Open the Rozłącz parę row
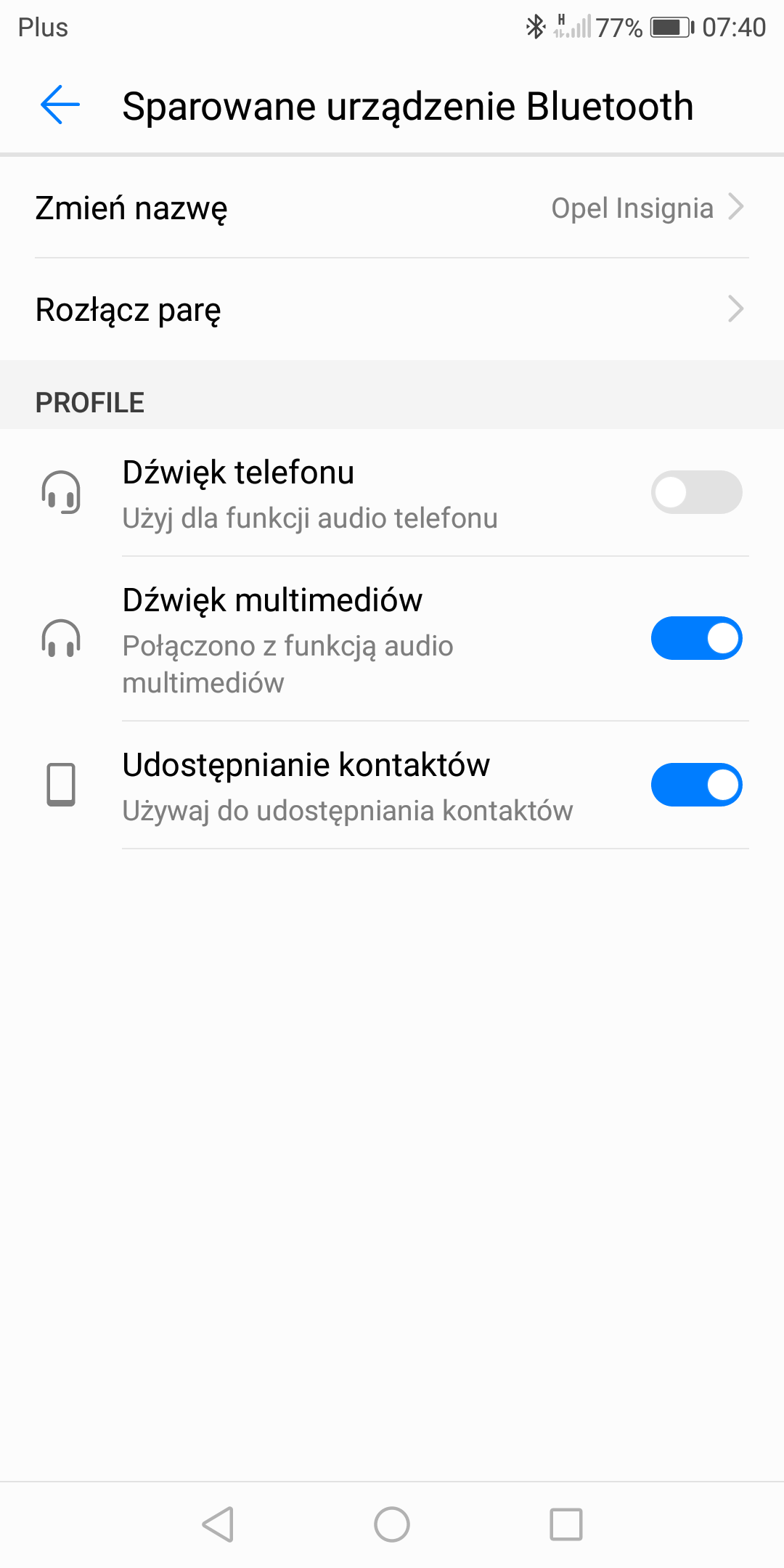Screen dimensions: 784x1568 click(392, 309)
